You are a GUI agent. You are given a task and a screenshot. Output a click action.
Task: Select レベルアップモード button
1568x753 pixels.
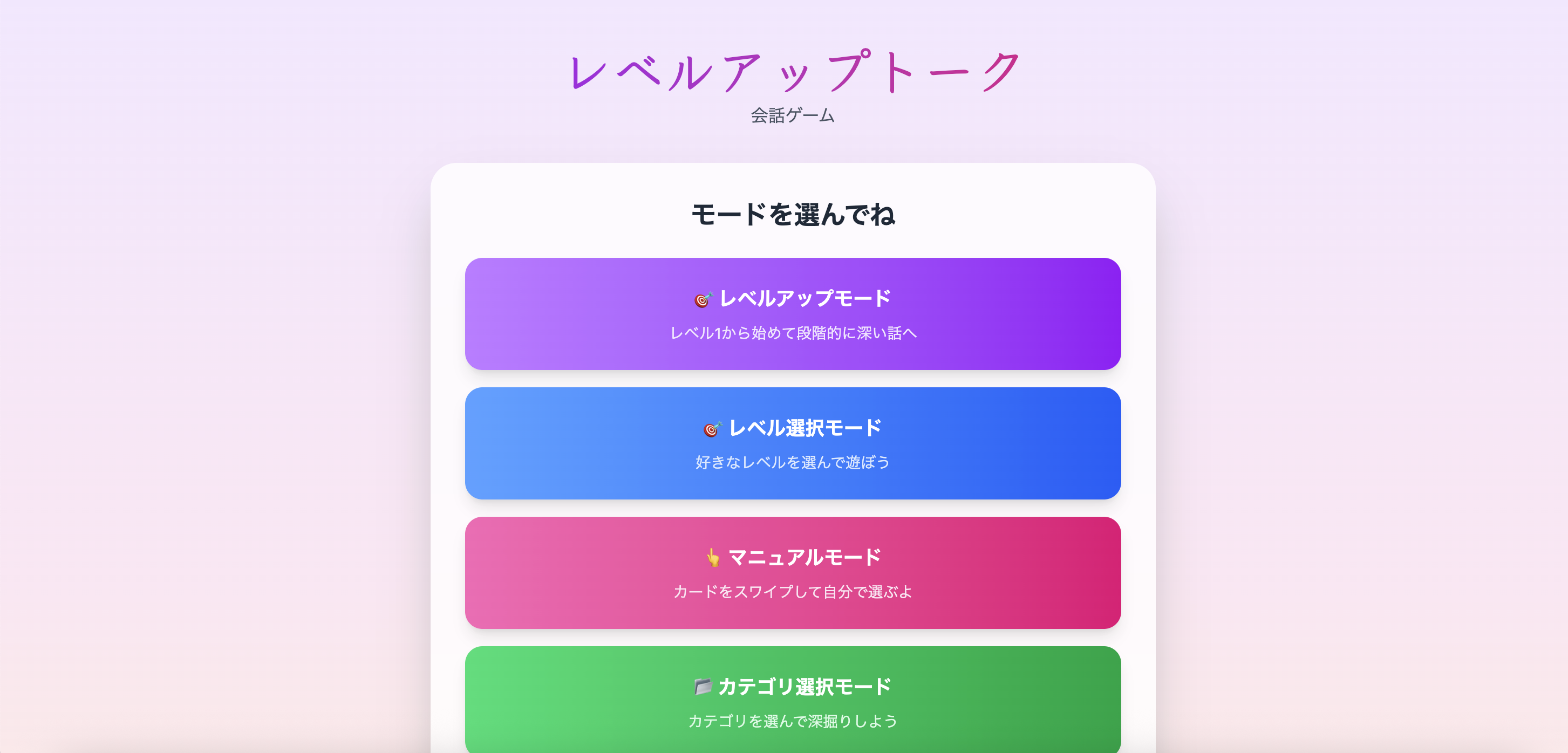pyautogui.click(x=793, y=314)
